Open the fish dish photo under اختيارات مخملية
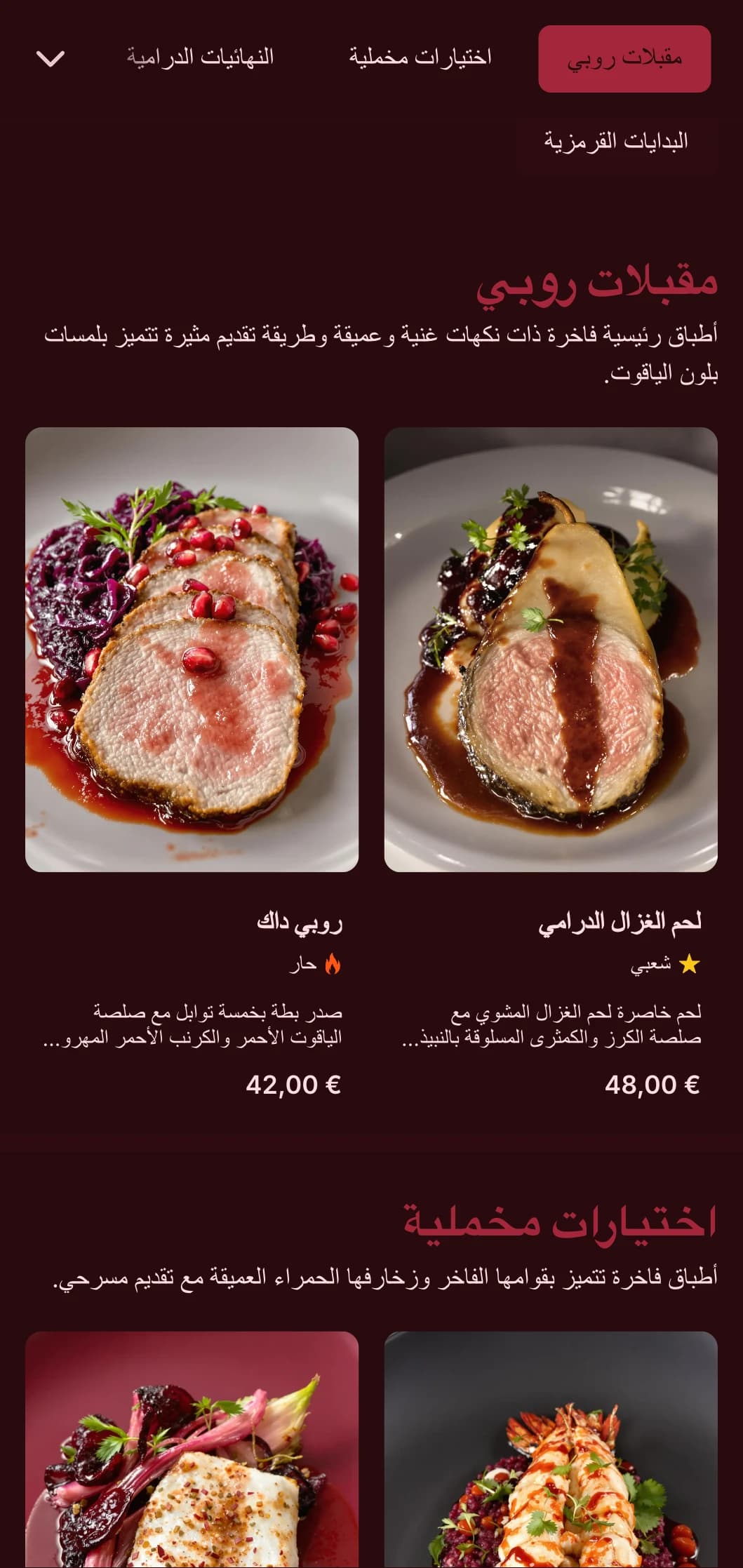Viewport: 743px width, 1568px height. pyautogui.click(x=192, y=1452)
